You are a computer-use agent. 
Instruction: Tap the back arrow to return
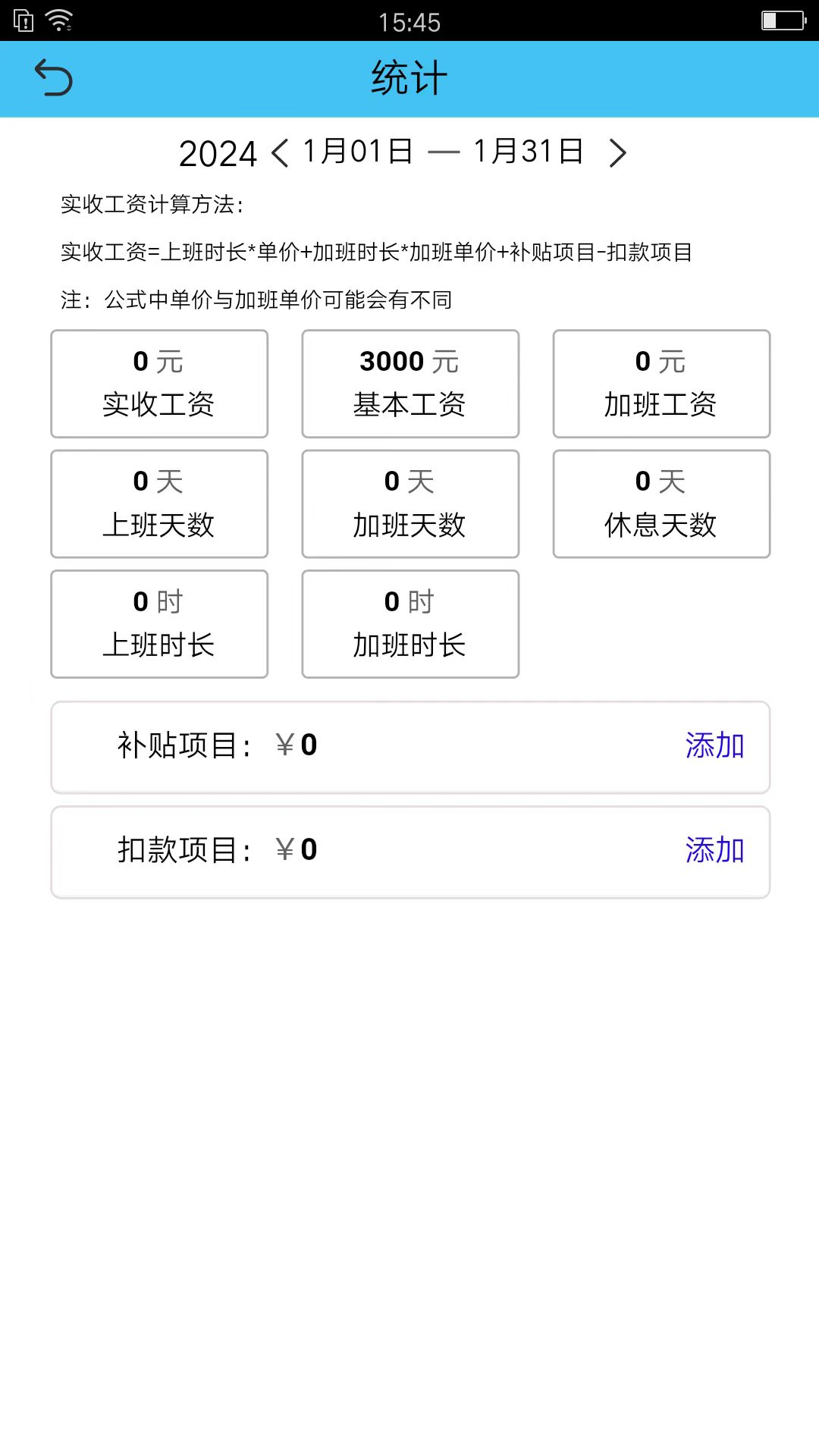tap(54, 77)
